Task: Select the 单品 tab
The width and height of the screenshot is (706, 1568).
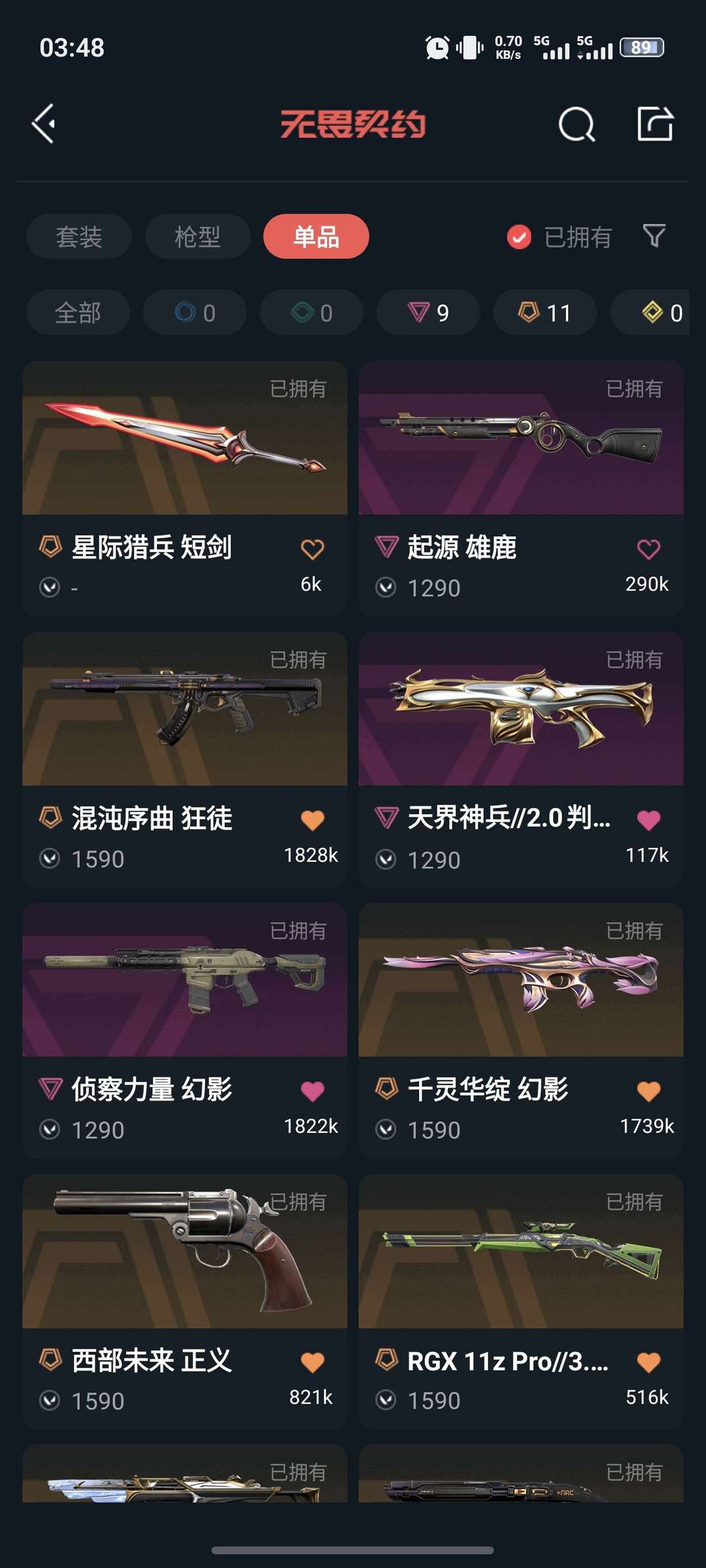Action: coord(316,237)
